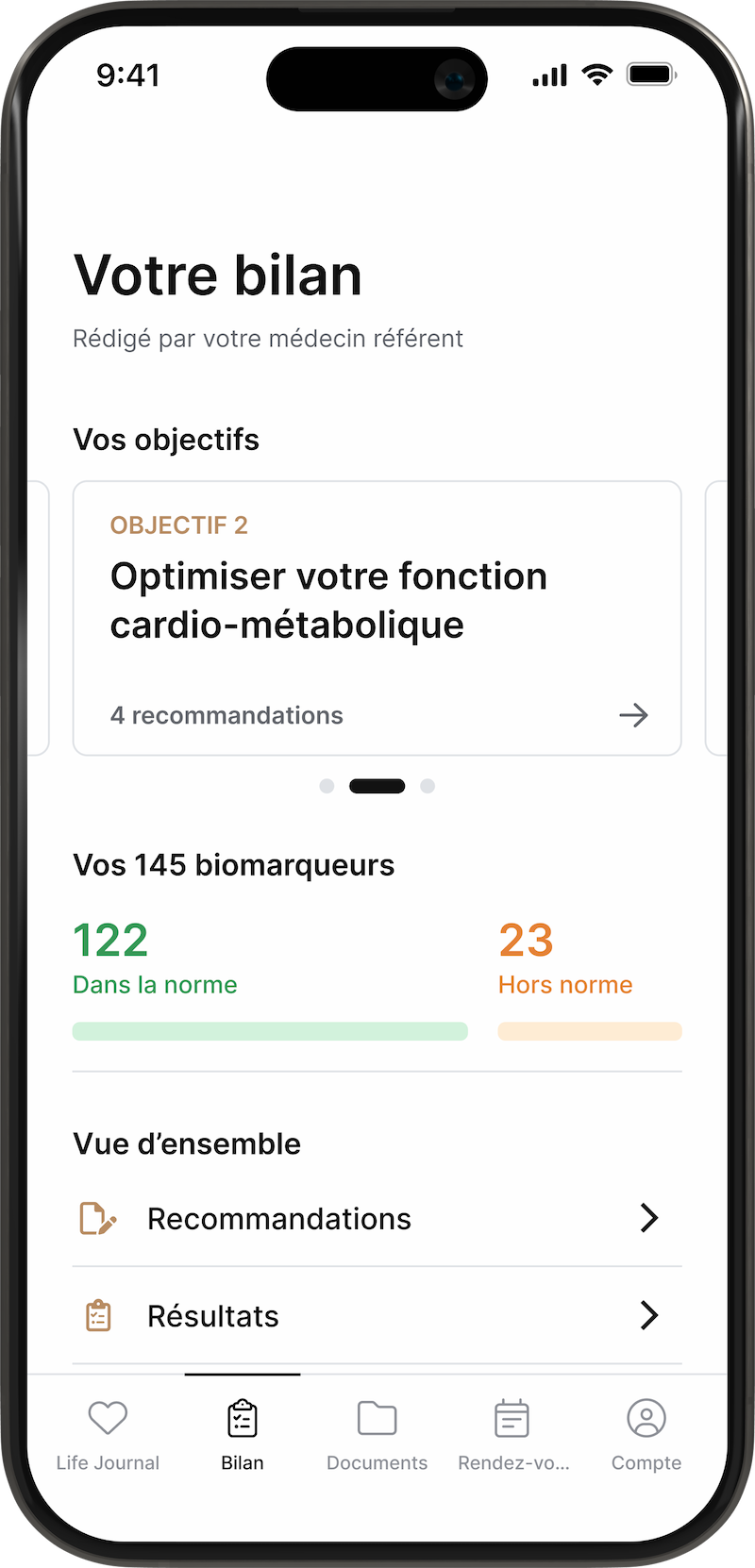Screen dimensions: 755x1568
Task: Expand the Résultats row chevron
Action: pos(649,1315)
